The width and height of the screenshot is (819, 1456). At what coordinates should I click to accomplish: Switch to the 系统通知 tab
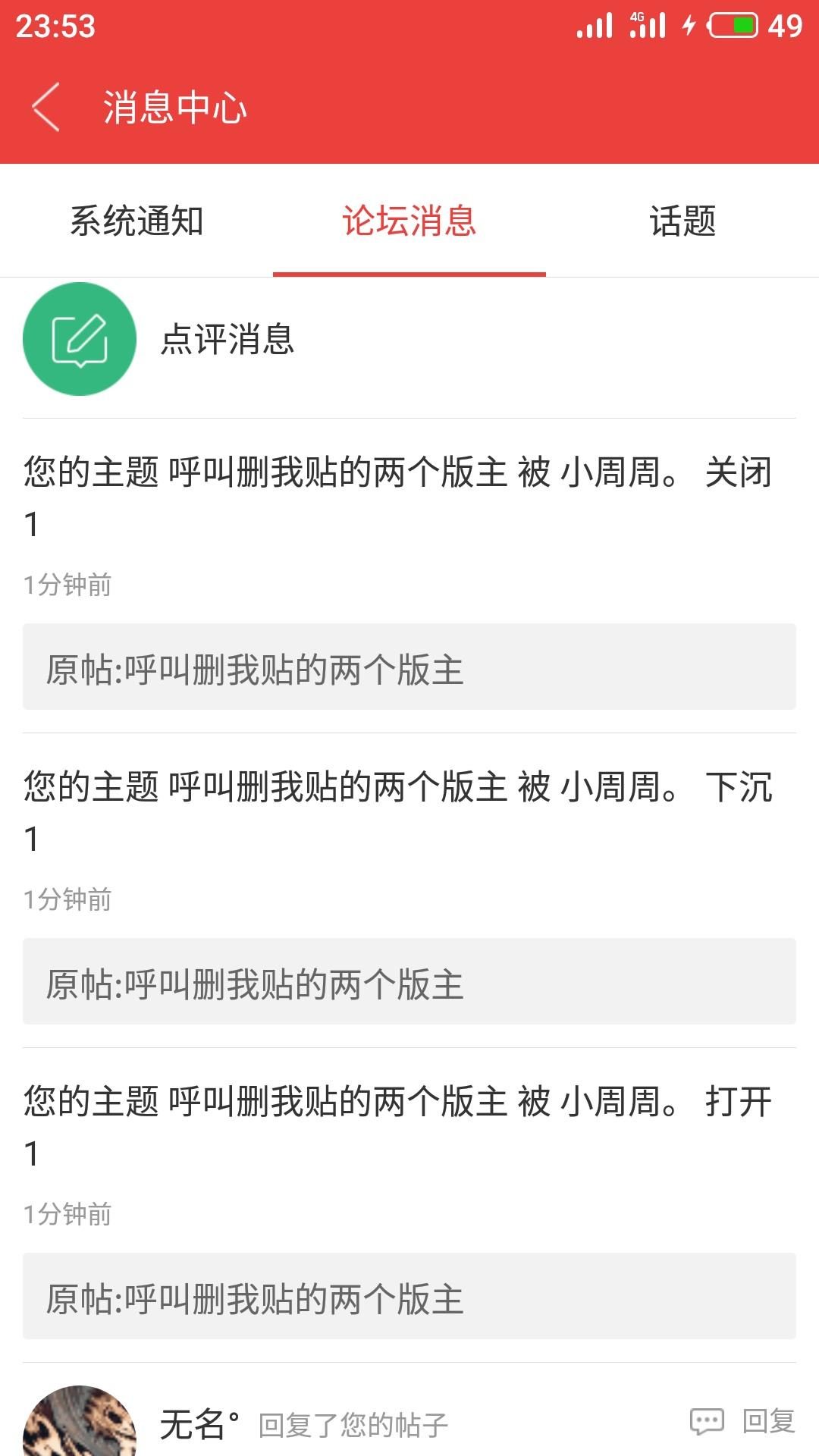[136, 221]
